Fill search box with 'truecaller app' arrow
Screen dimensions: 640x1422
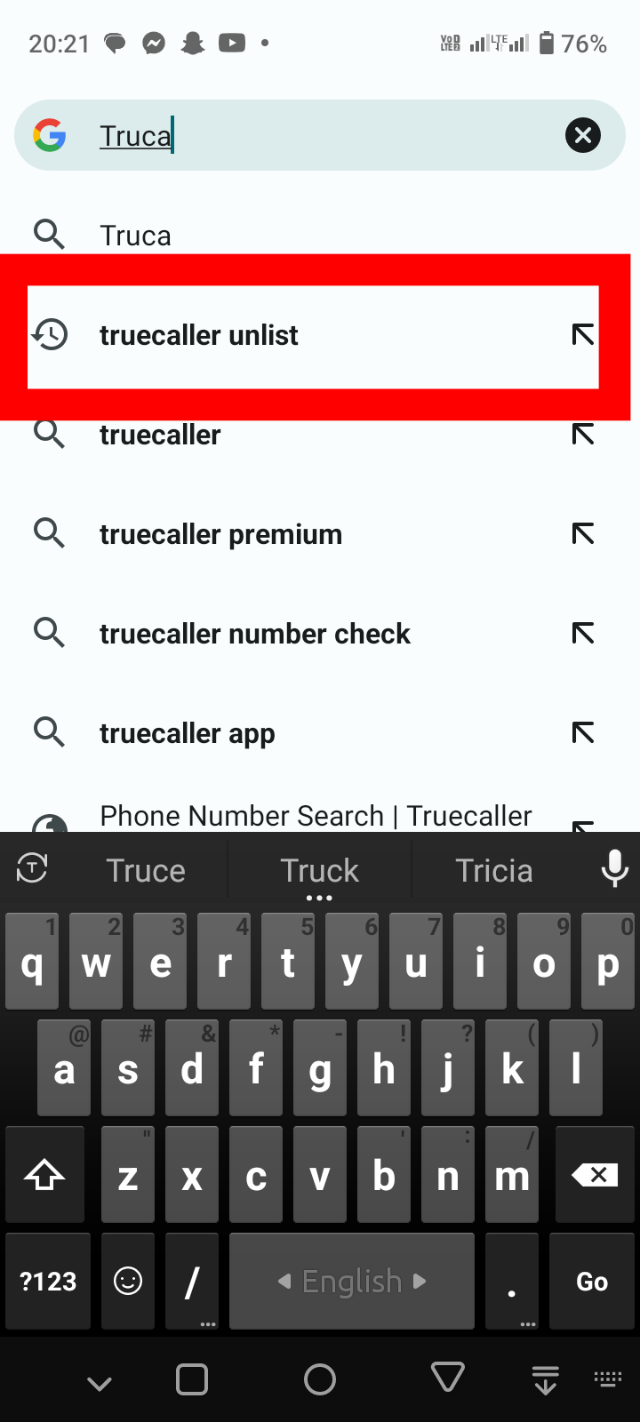(x=583, y=734)
